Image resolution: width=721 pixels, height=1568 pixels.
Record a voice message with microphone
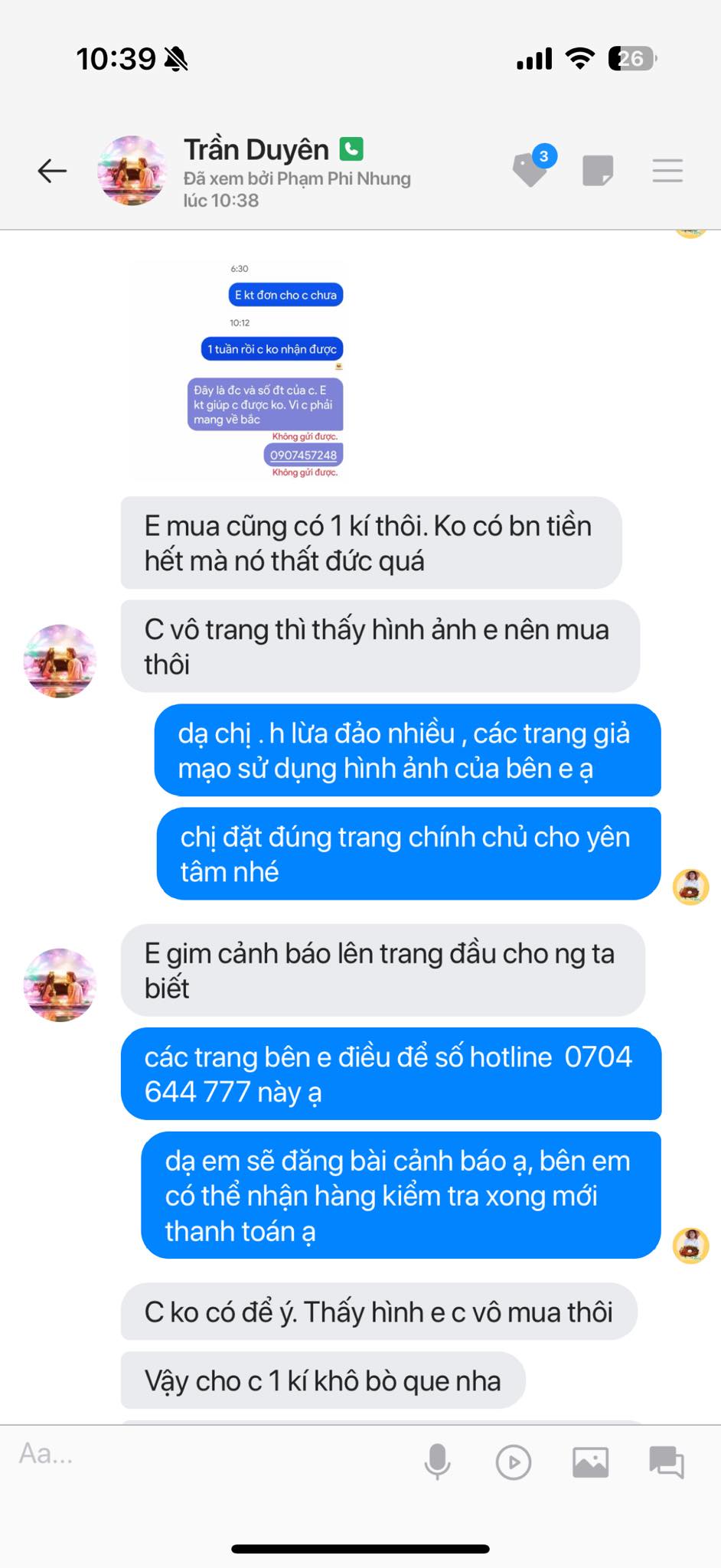438,1462
